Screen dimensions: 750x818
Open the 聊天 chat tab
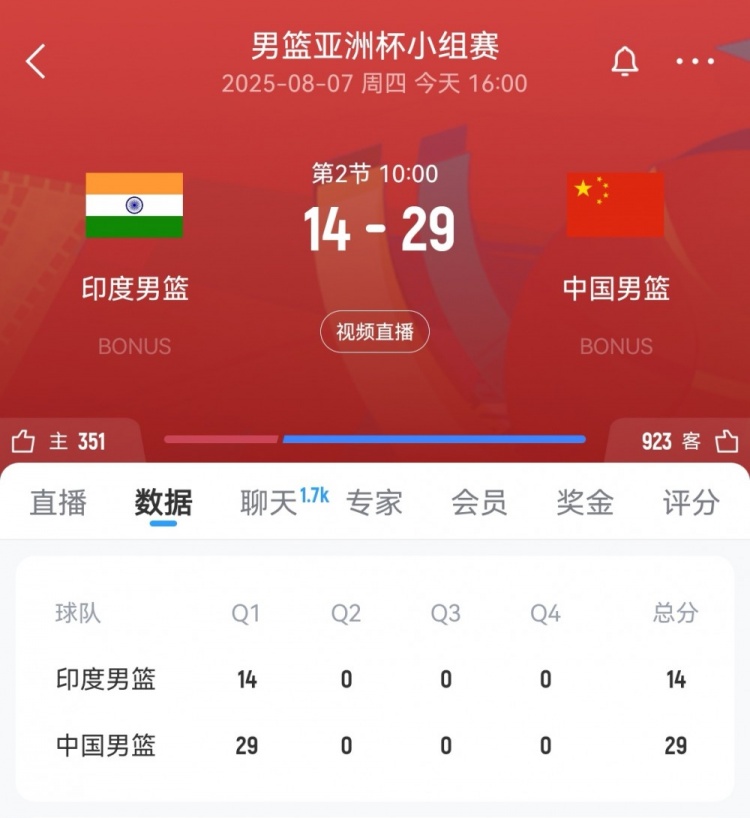click(270, 503)
